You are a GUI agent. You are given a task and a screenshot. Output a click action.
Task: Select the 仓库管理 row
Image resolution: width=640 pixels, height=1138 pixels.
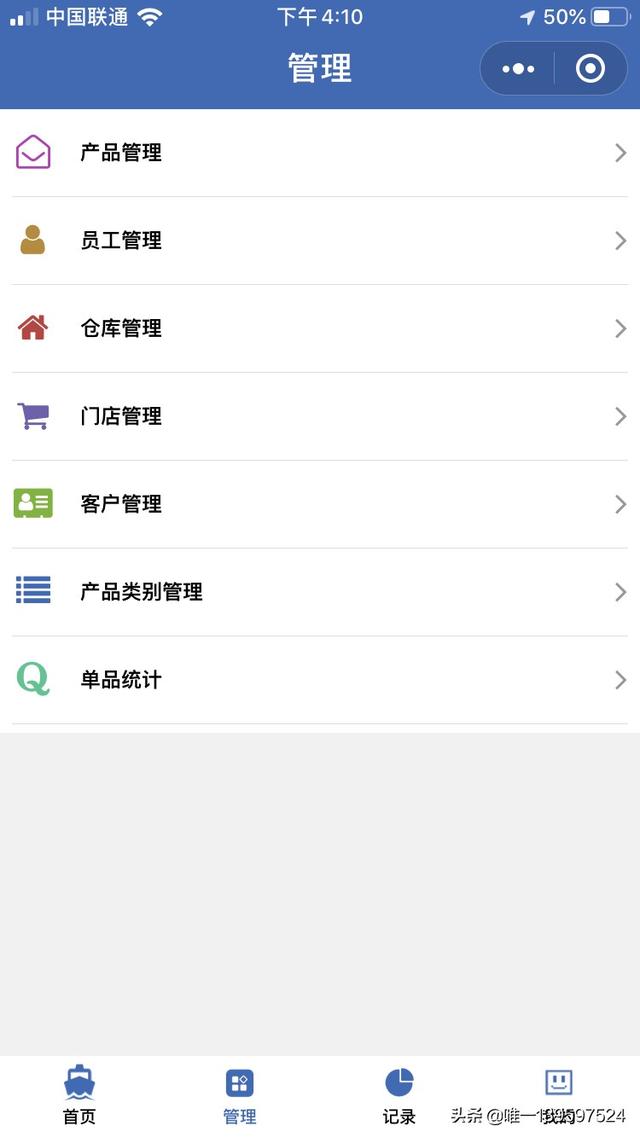(x=320, y=329)
